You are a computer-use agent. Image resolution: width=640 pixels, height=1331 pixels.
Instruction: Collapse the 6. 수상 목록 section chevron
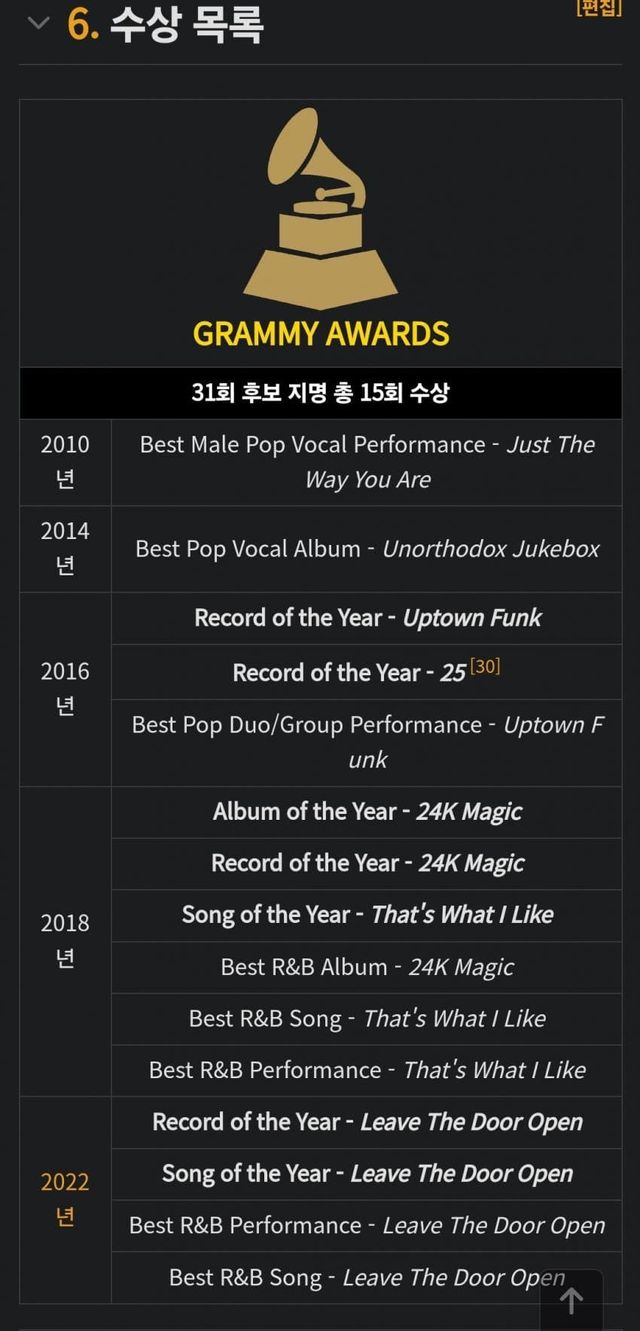38,23
